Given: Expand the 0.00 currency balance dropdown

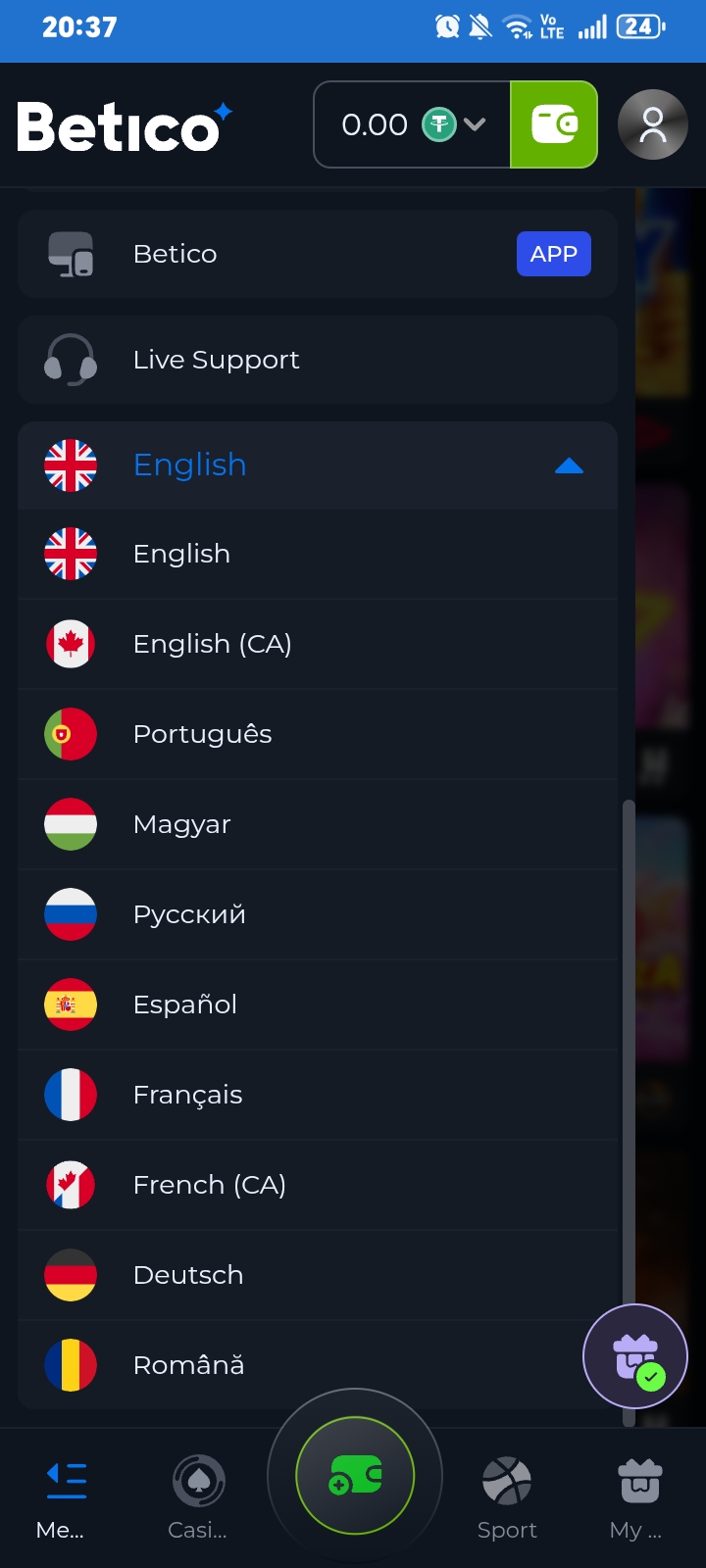Looking at the screenshot, I should (x=413, y=124).
